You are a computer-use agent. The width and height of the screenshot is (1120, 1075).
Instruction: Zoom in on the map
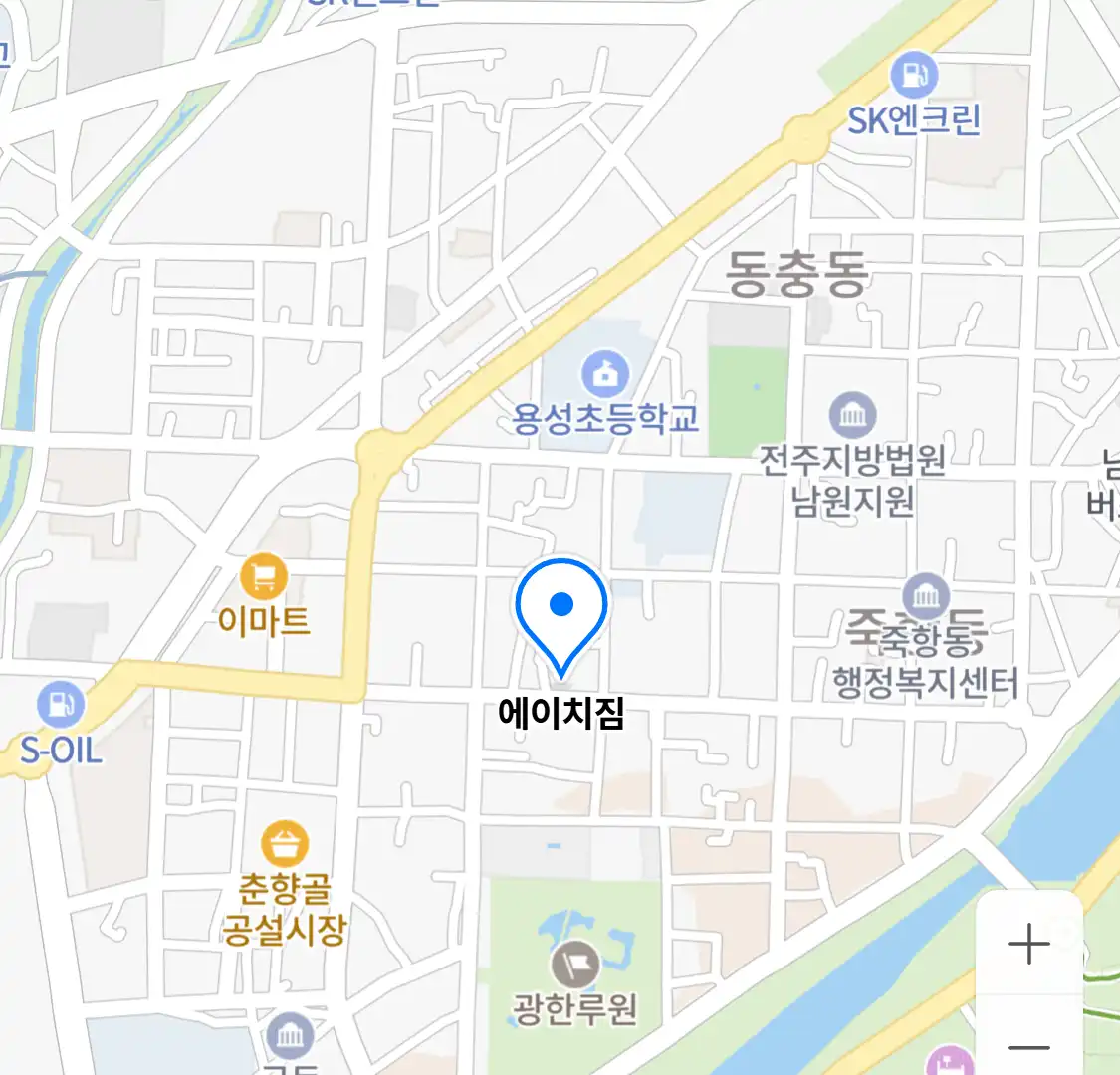pyautogui.click(x=1028, y=944)
